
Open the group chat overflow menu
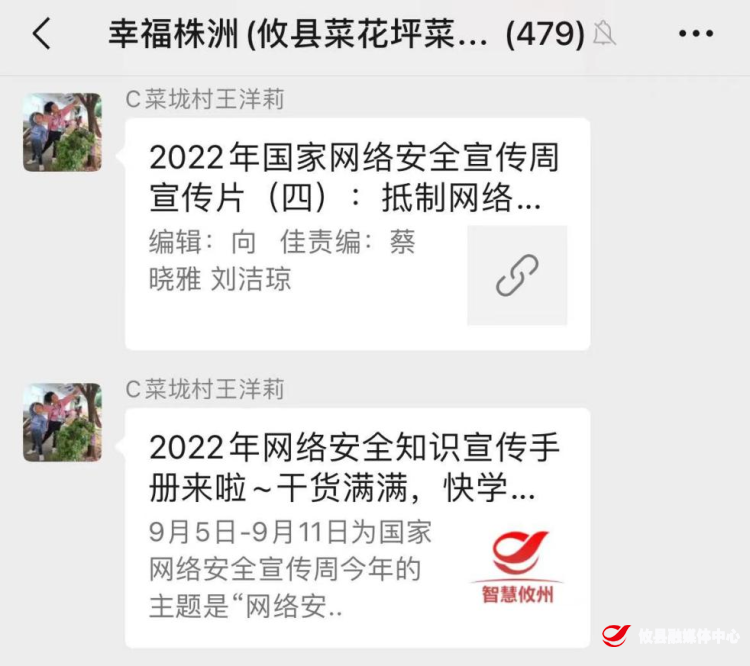(x=695, y=34)
